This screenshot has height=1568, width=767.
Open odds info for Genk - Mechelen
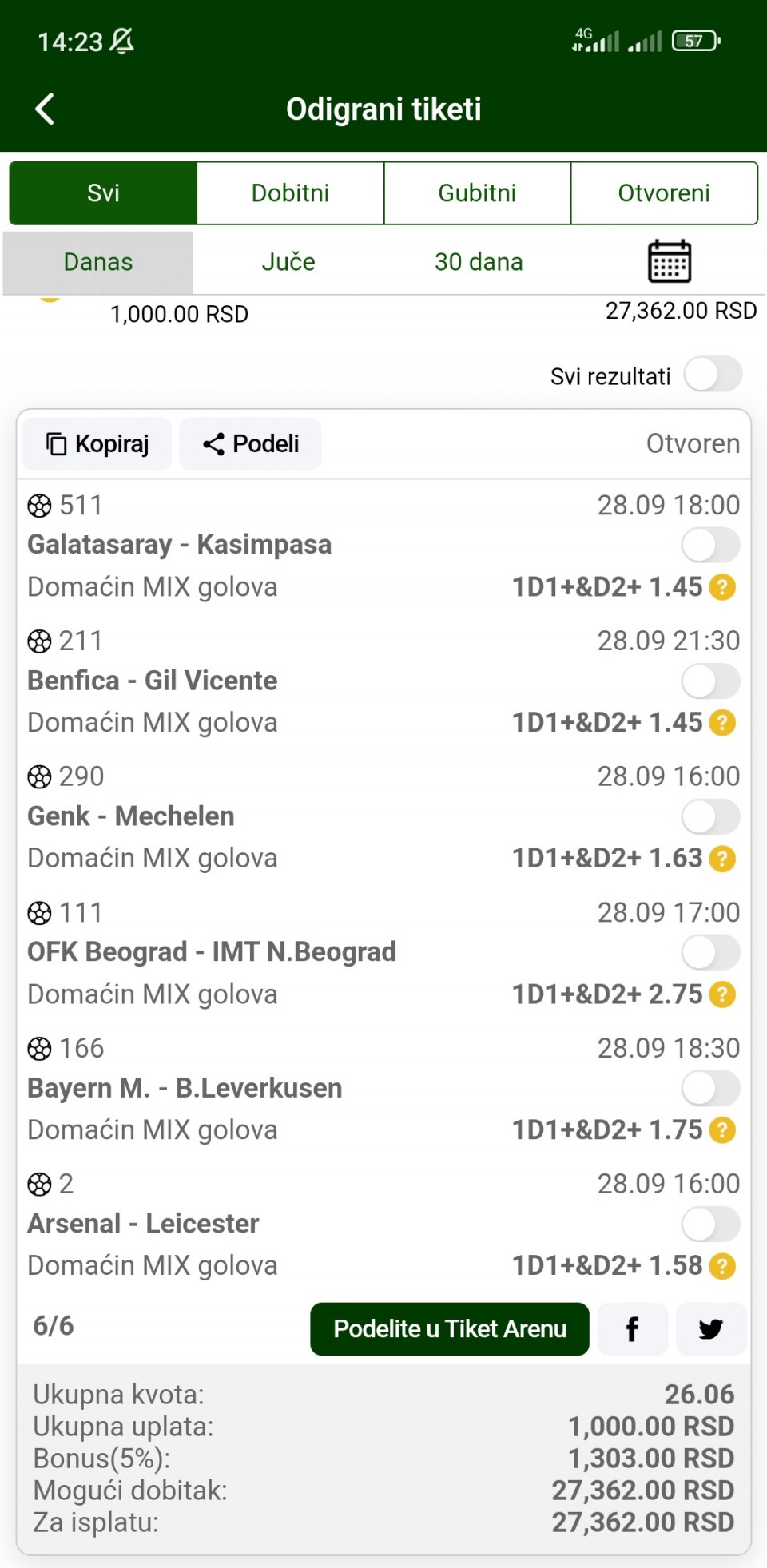[722, 859]
